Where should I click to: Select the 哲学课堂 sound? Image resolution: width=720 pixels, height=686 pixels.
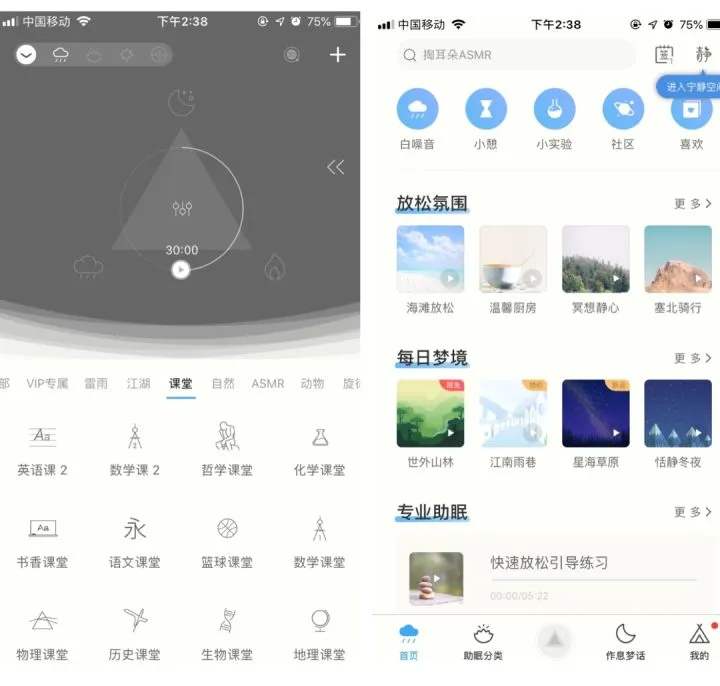coord(227,448)
